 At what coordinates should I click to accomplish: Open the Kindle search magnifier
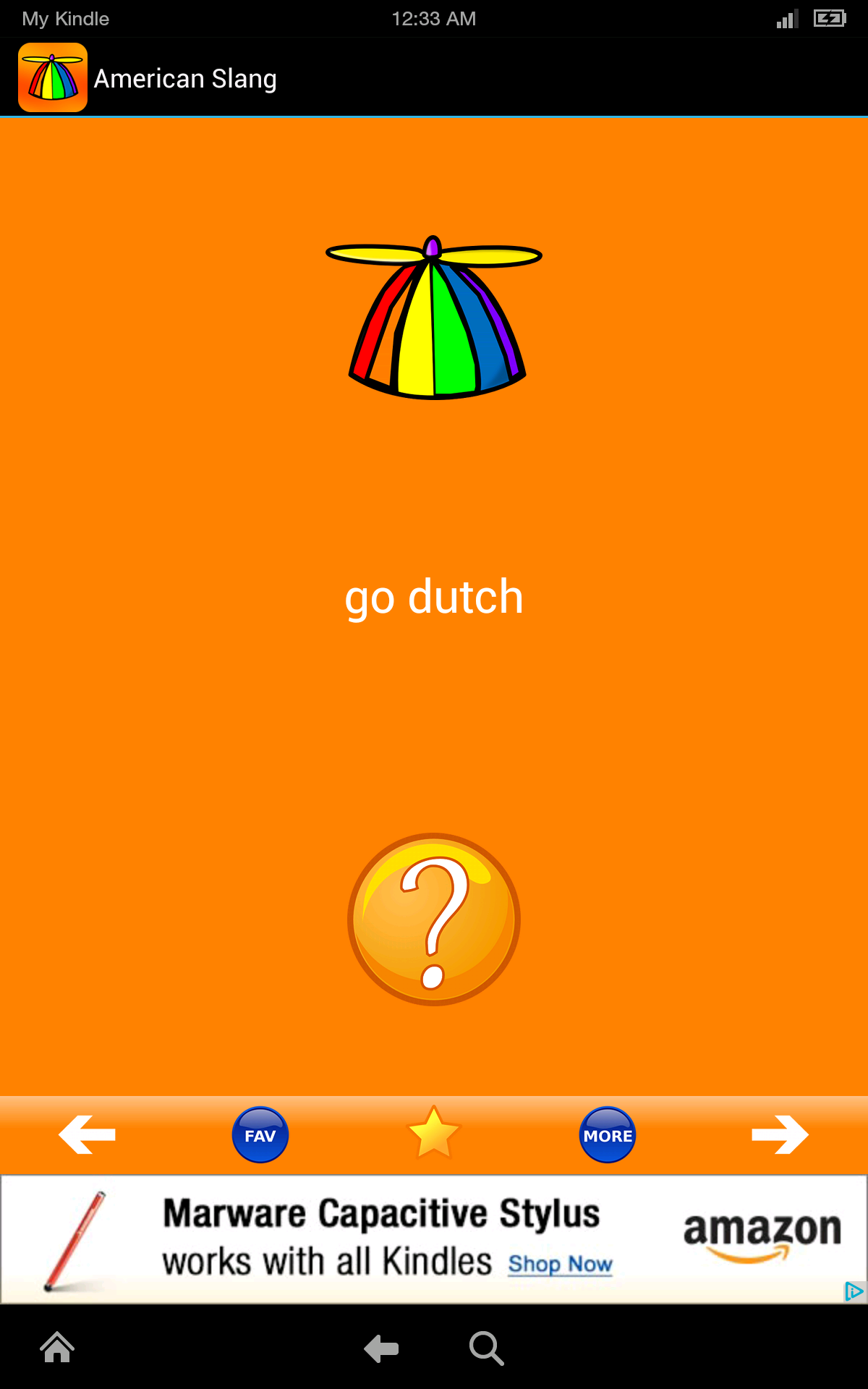tap(486, 1348)
